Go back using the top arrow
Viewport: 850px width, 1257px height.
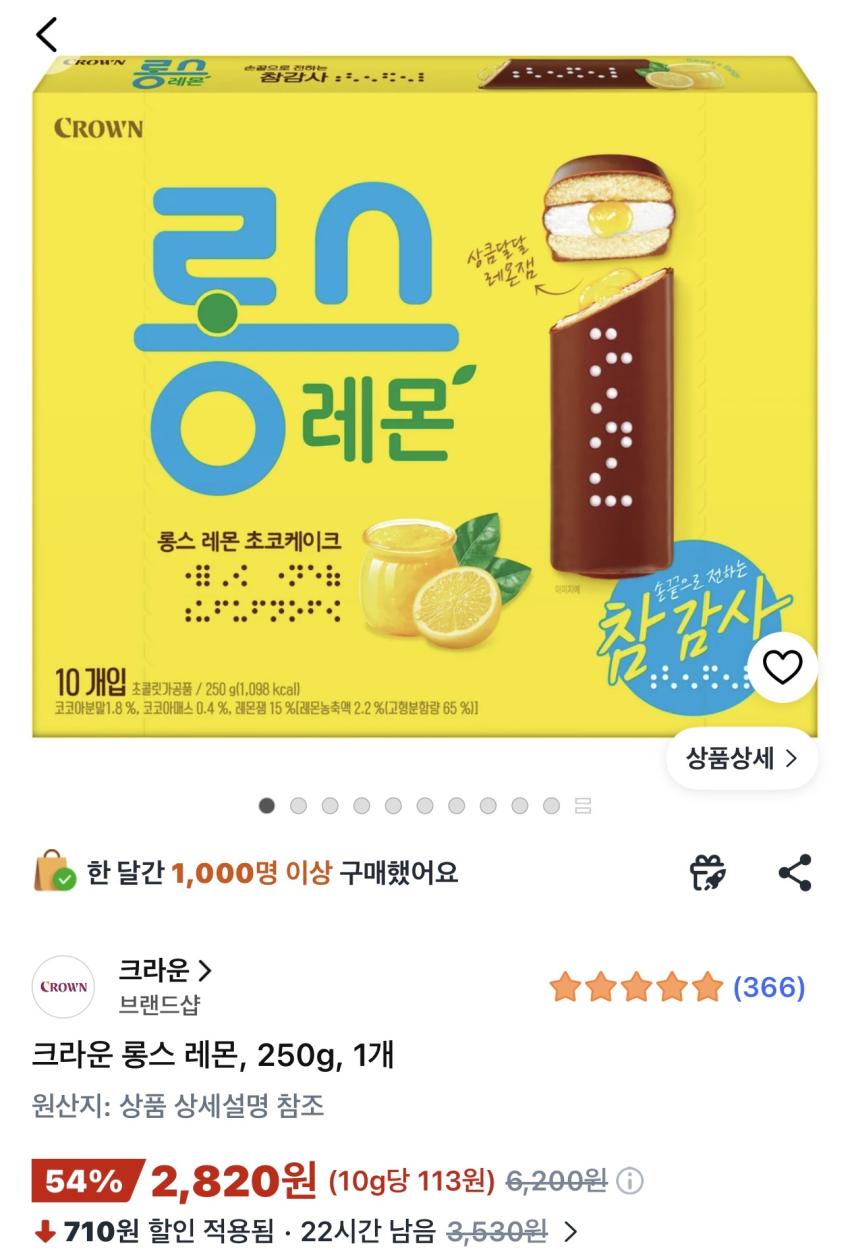(46, 35)
